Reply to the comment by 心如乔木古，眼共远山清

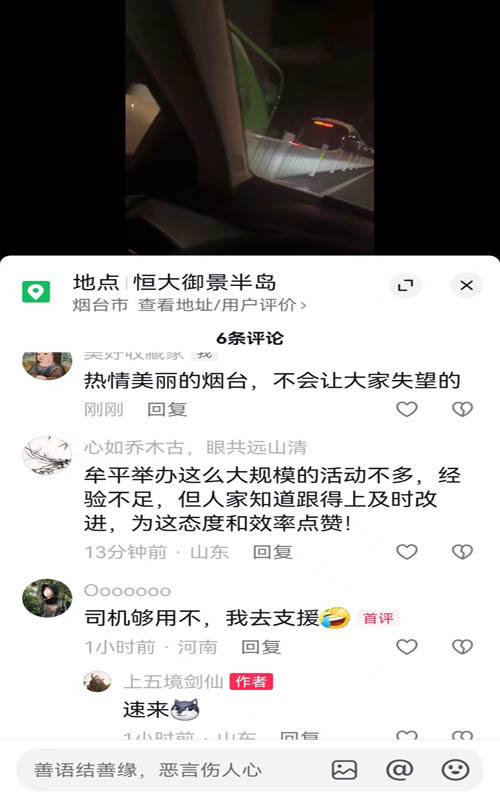click(x=272, y=552)
